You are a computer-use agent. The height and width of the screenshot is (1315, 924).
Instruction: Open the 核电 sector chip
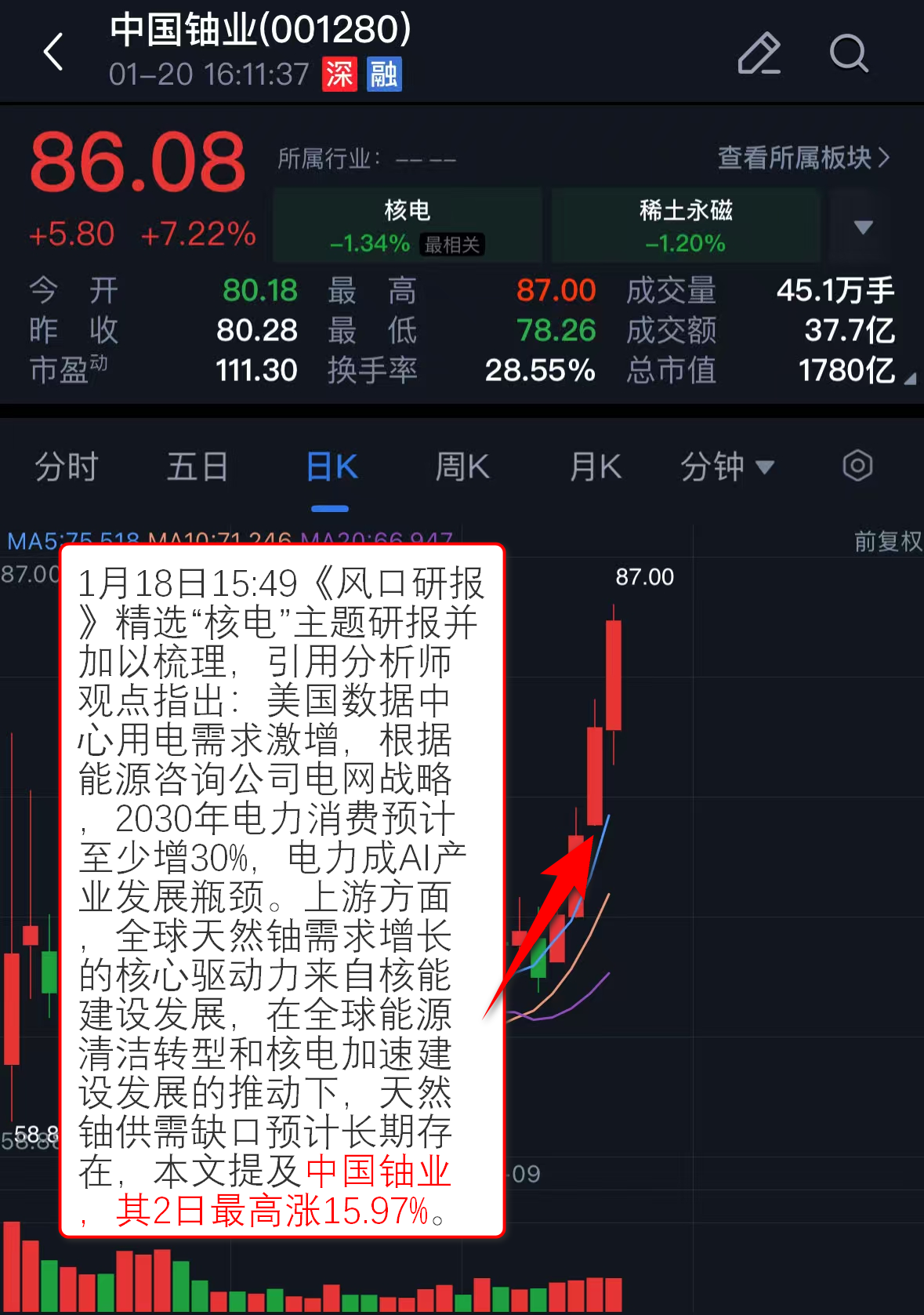(408, 226)
